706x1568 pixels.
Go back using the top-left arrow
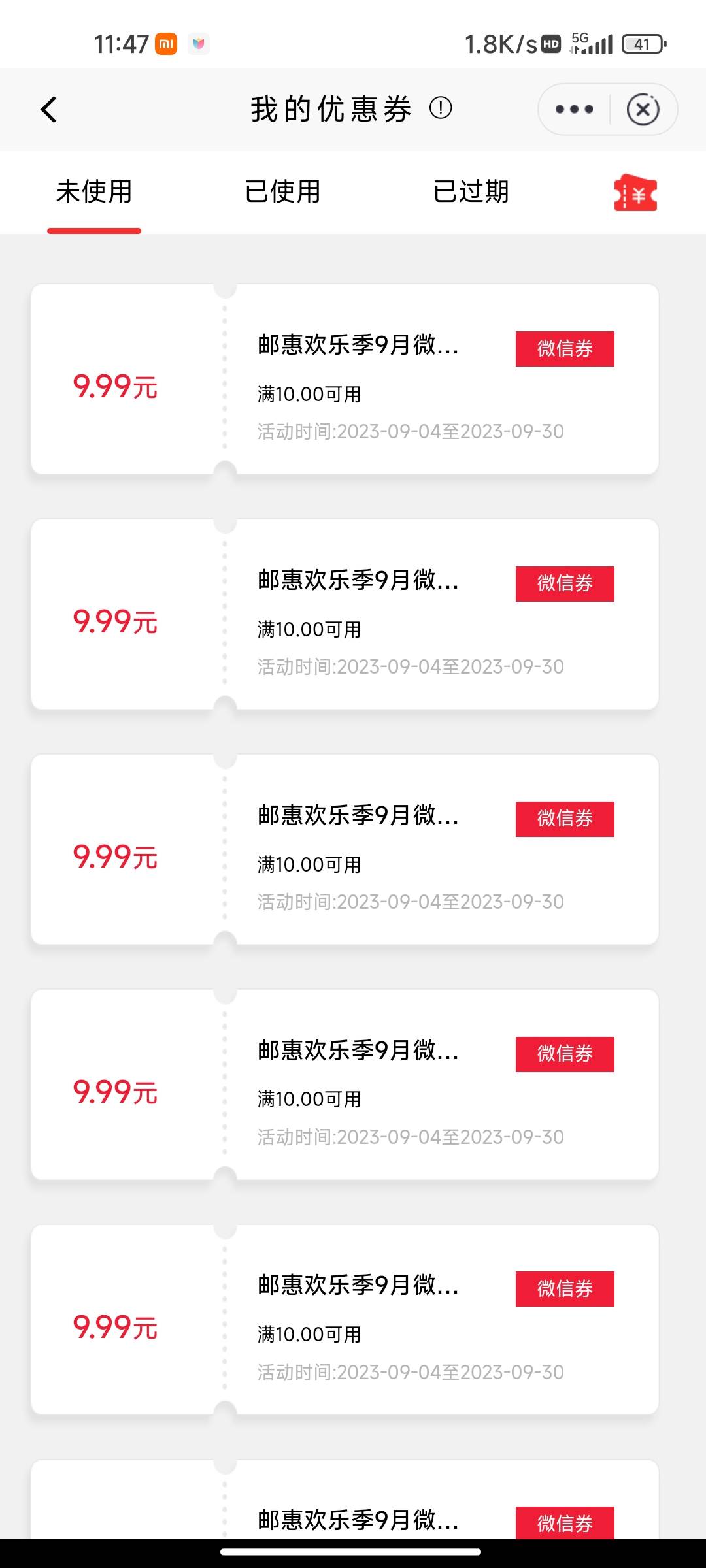49,109
